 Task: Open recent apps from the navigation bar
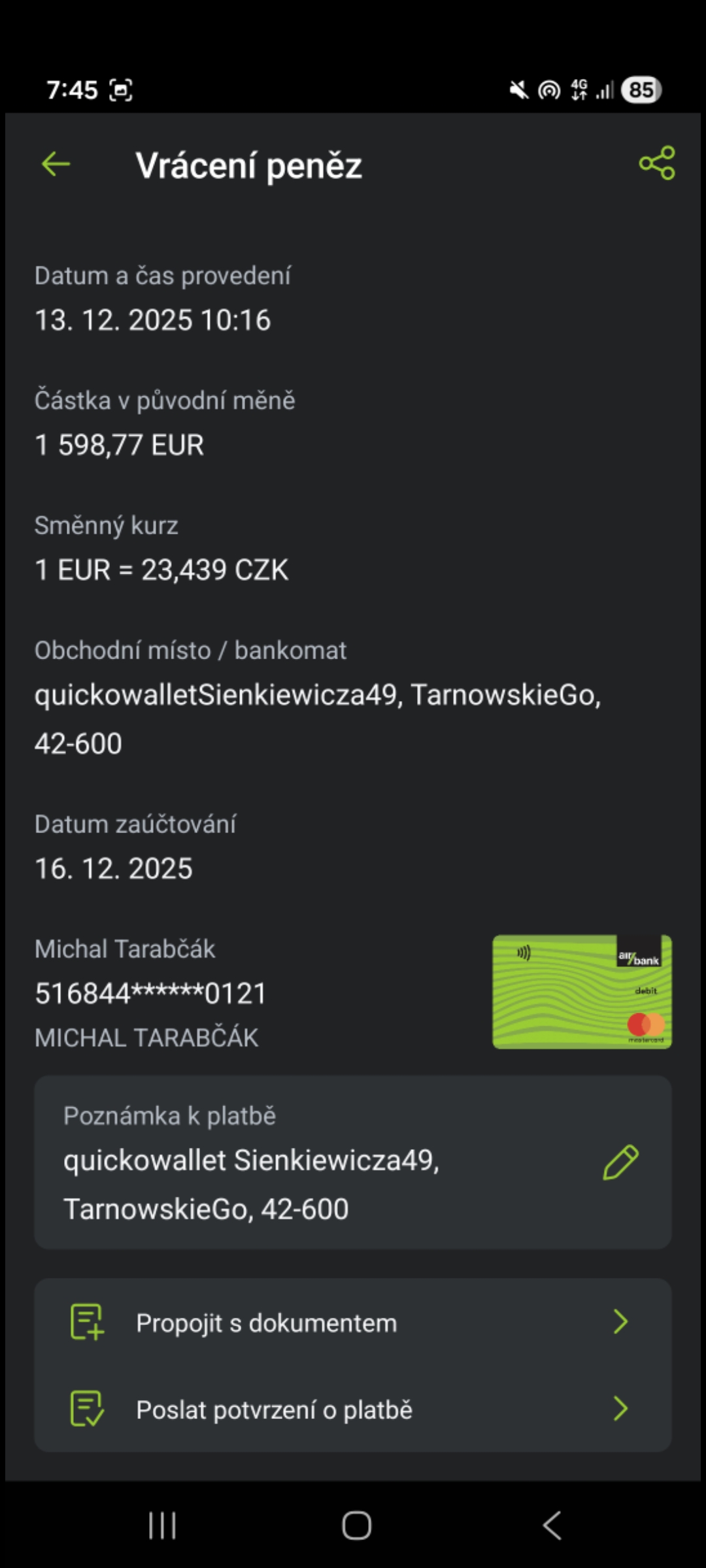click(x=162, y=1526)
